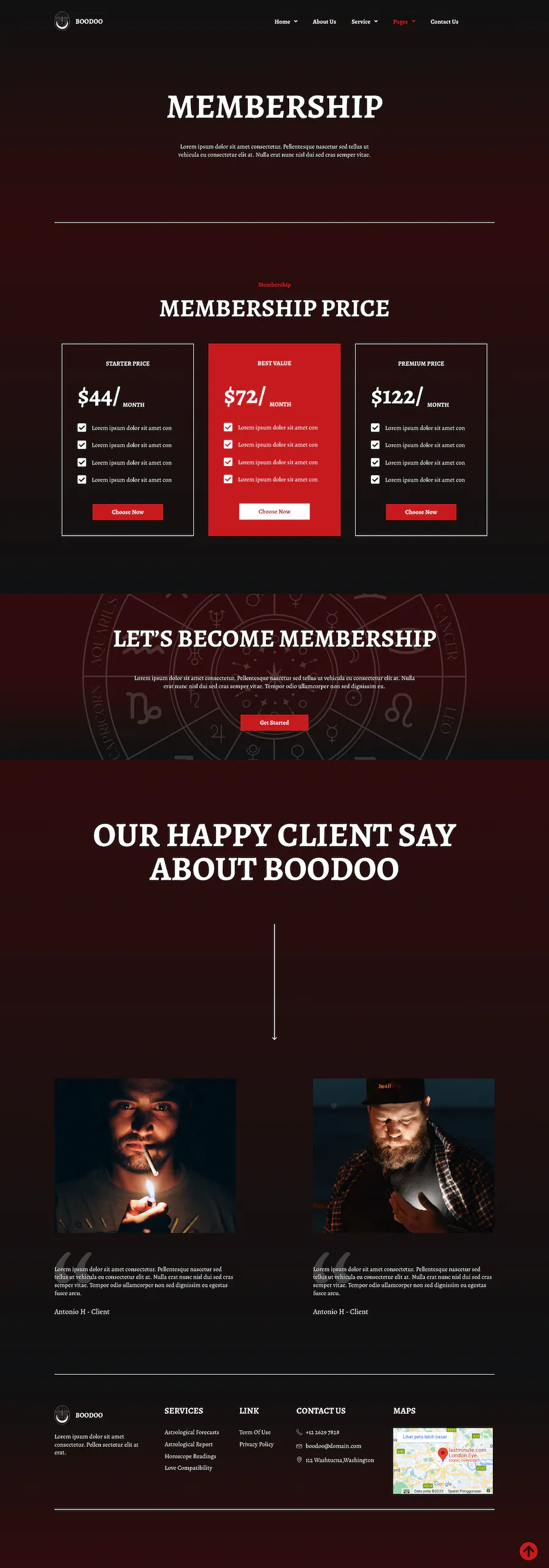Open the Contact Us page
This screenshot has height=1568, width=549.
tap(444, 22)
